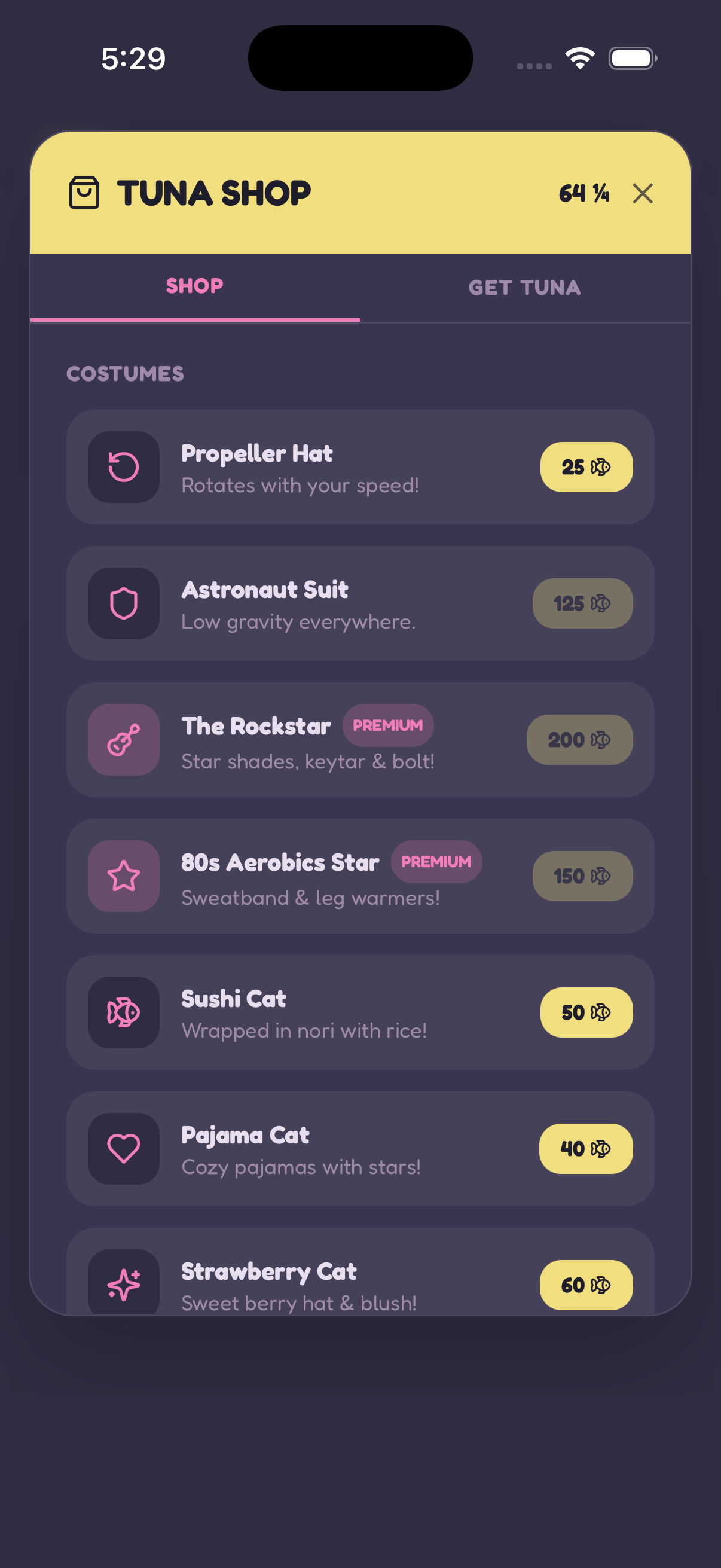Click the Astronaut Suit shield icon
This screenshot has width=721, height=1568.
[124, 604]
